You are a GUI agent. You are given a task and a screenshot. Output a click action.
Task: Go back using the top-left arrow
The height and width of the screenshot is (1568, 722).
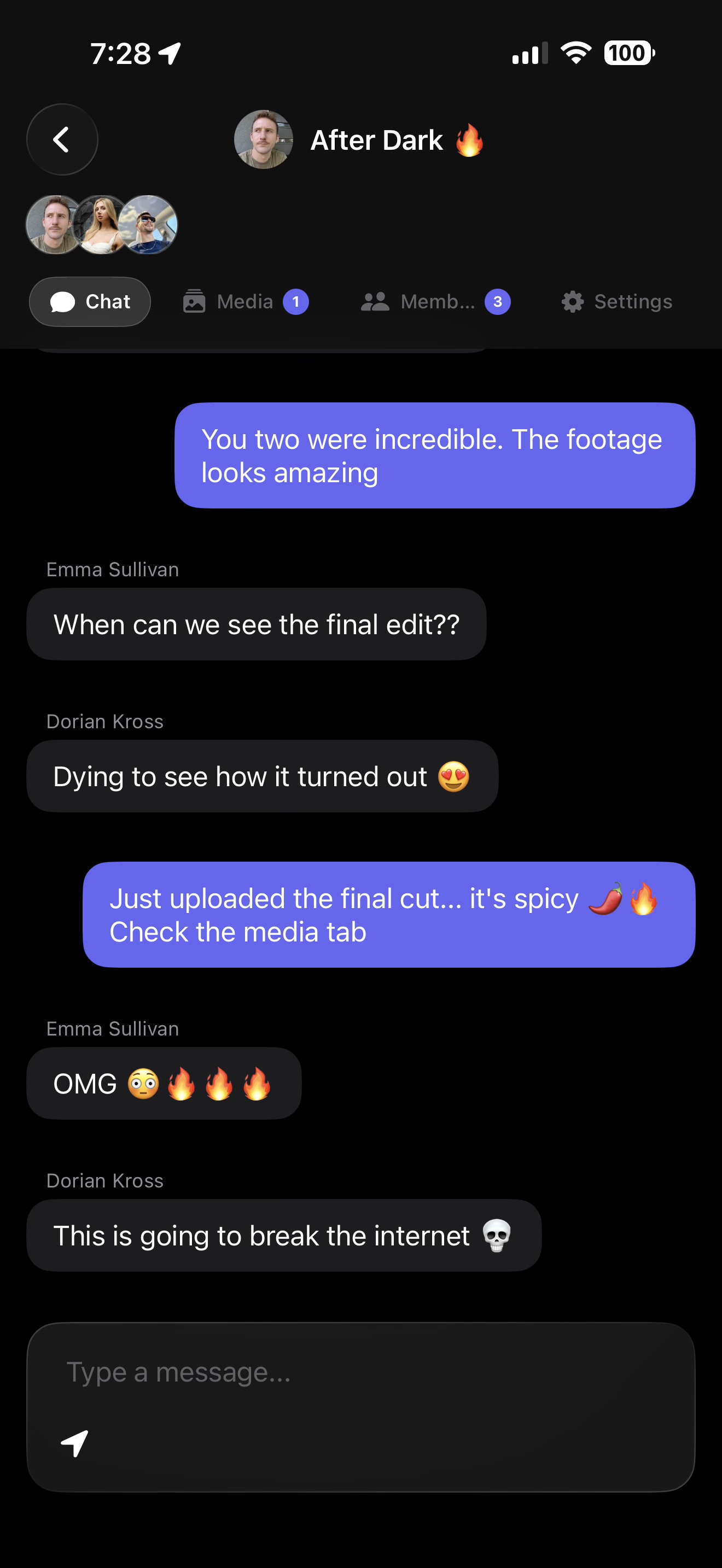point(62,139)
